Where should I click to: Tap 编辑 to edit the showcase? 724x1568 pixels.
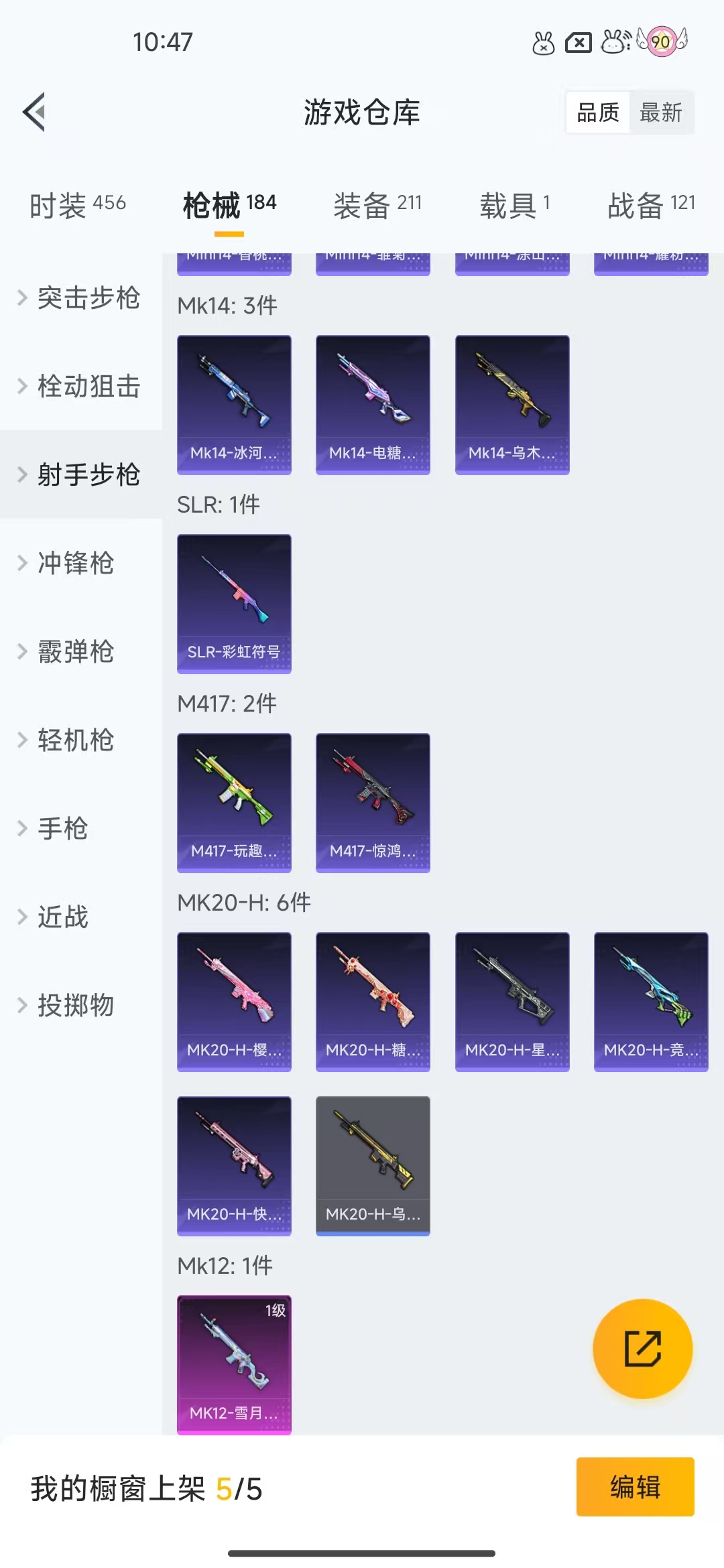pyautogui.click(x=635, y=1487)
